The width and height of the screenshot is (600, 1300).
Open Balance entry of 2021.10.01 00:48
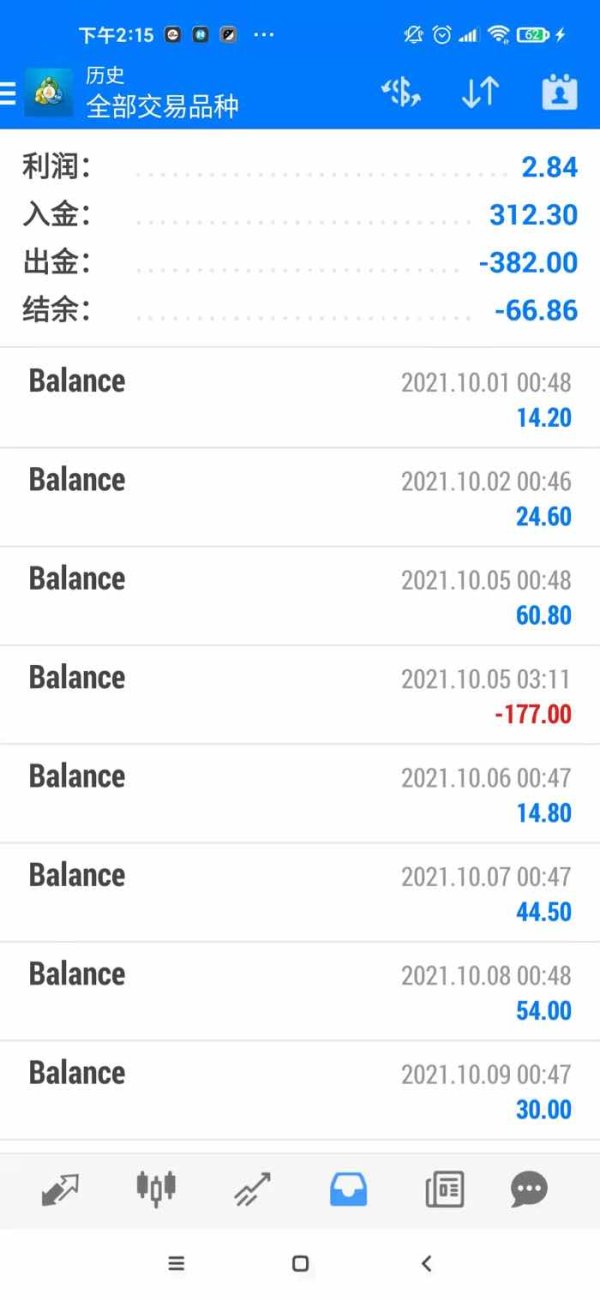pyautogui.click(x=300, y=398)
